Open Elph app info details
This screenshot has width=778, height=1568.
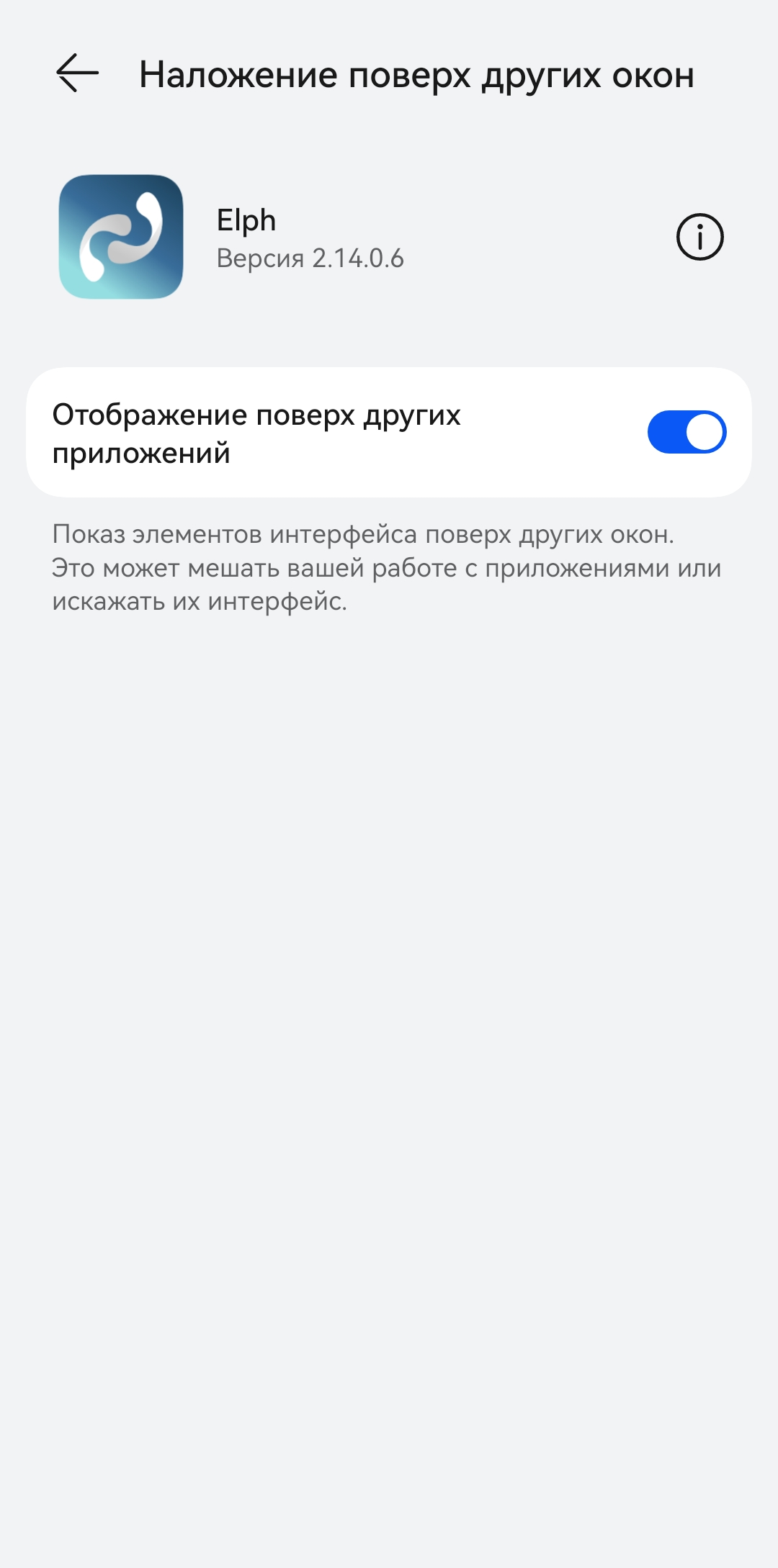click(x=699, y=237)
